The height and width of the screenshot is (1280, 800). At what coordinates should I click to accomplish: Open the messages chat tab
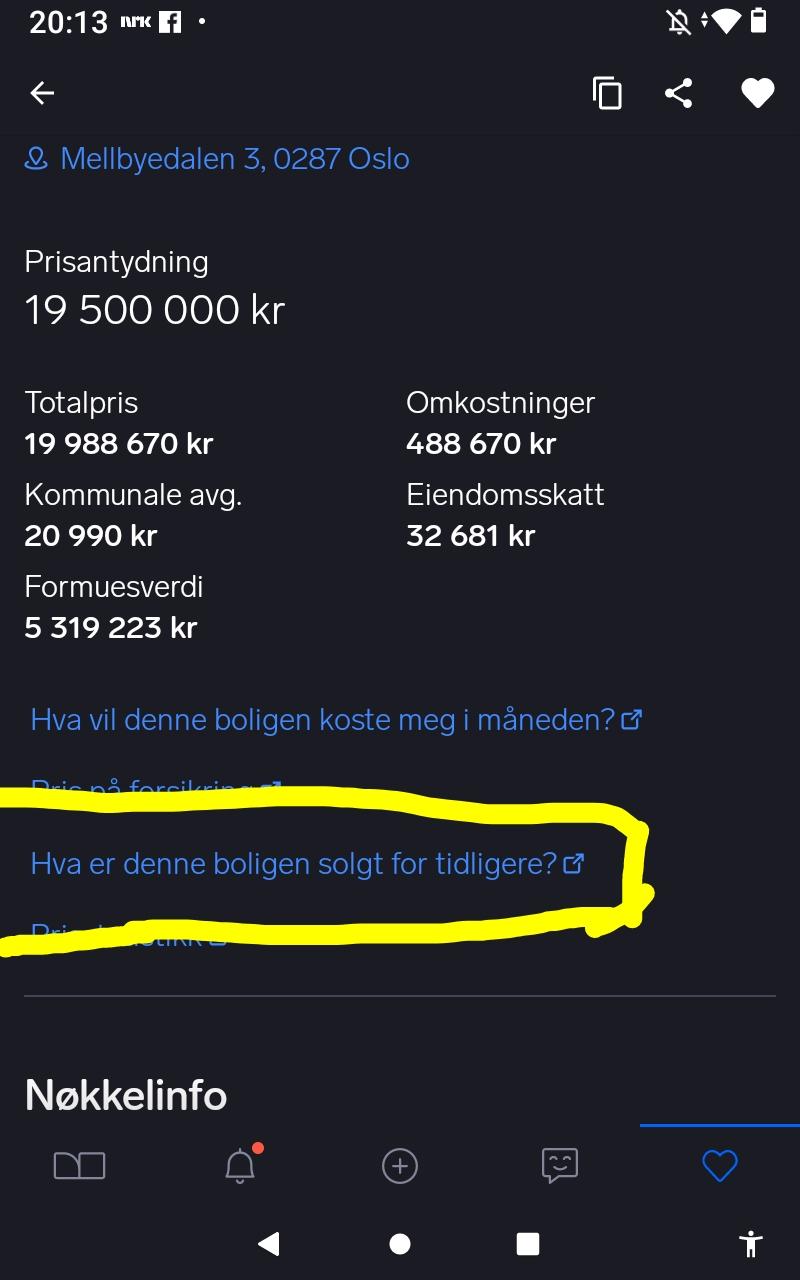pyautogui.click(x=560, y=1166)
